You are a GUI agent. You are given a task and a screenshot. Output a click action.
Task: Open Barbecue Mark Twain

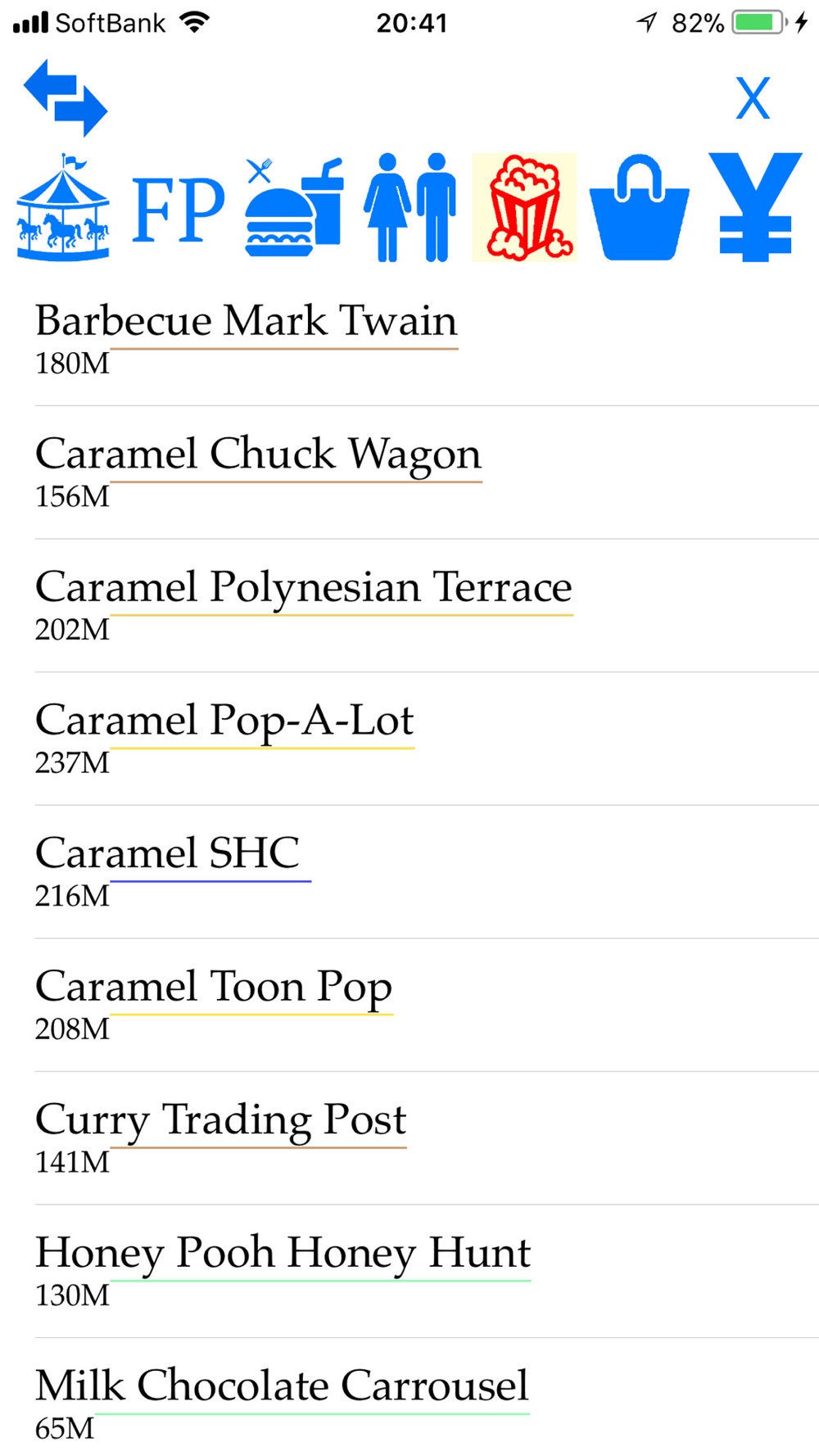[x=246, y=337]
